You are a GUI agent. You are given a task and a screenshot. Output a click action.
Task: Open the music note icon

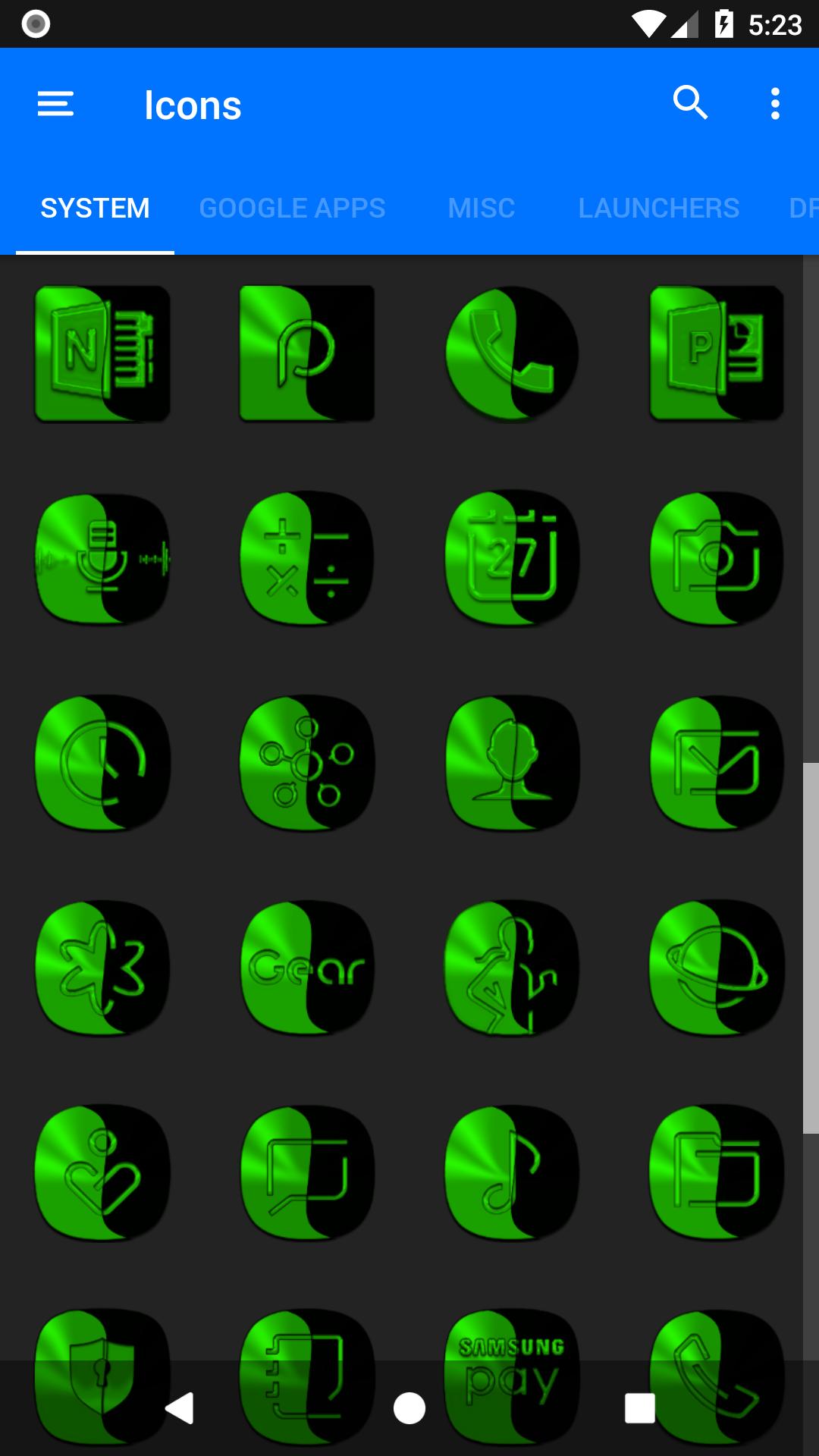(512, 1172)
